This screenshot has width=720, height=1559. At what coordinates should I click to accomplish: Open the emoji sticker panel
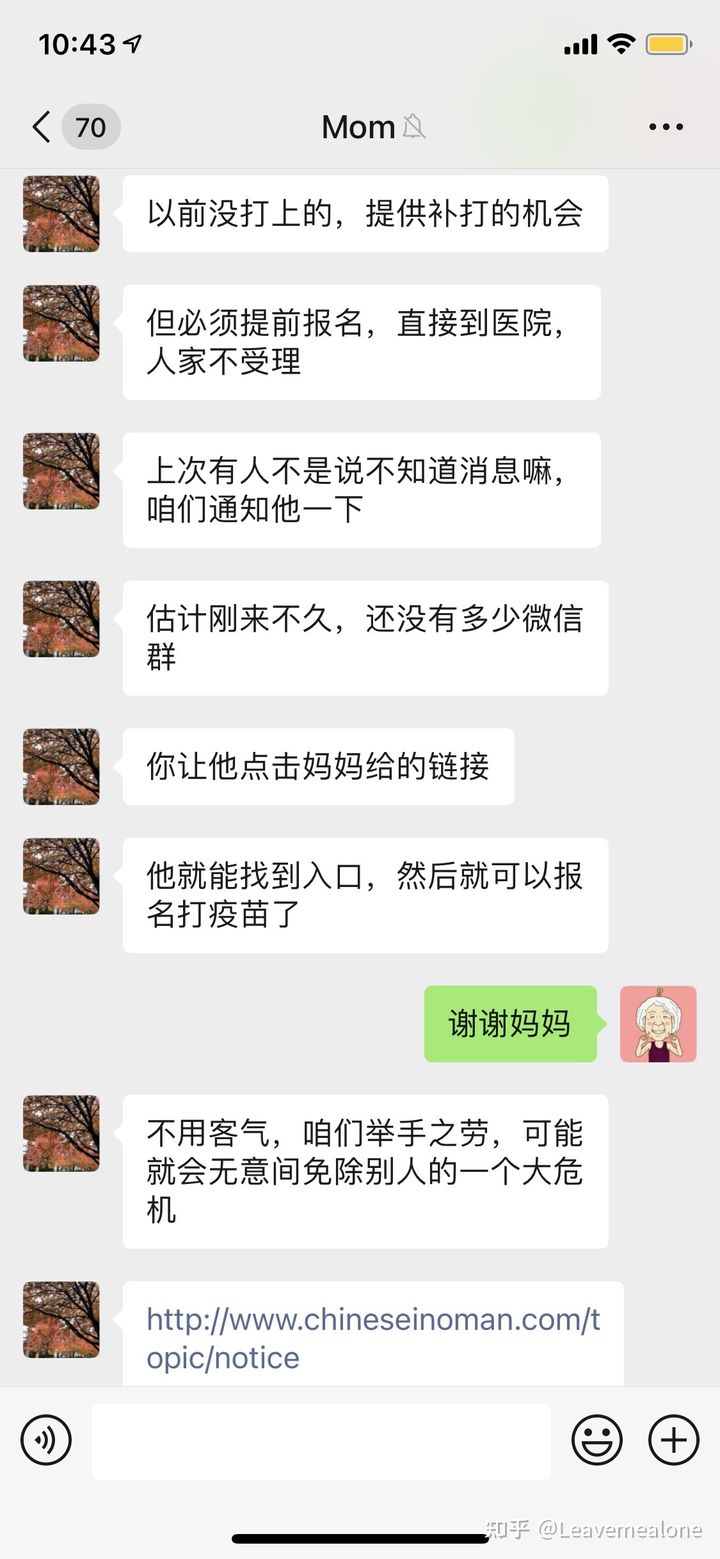(597, 1441)
